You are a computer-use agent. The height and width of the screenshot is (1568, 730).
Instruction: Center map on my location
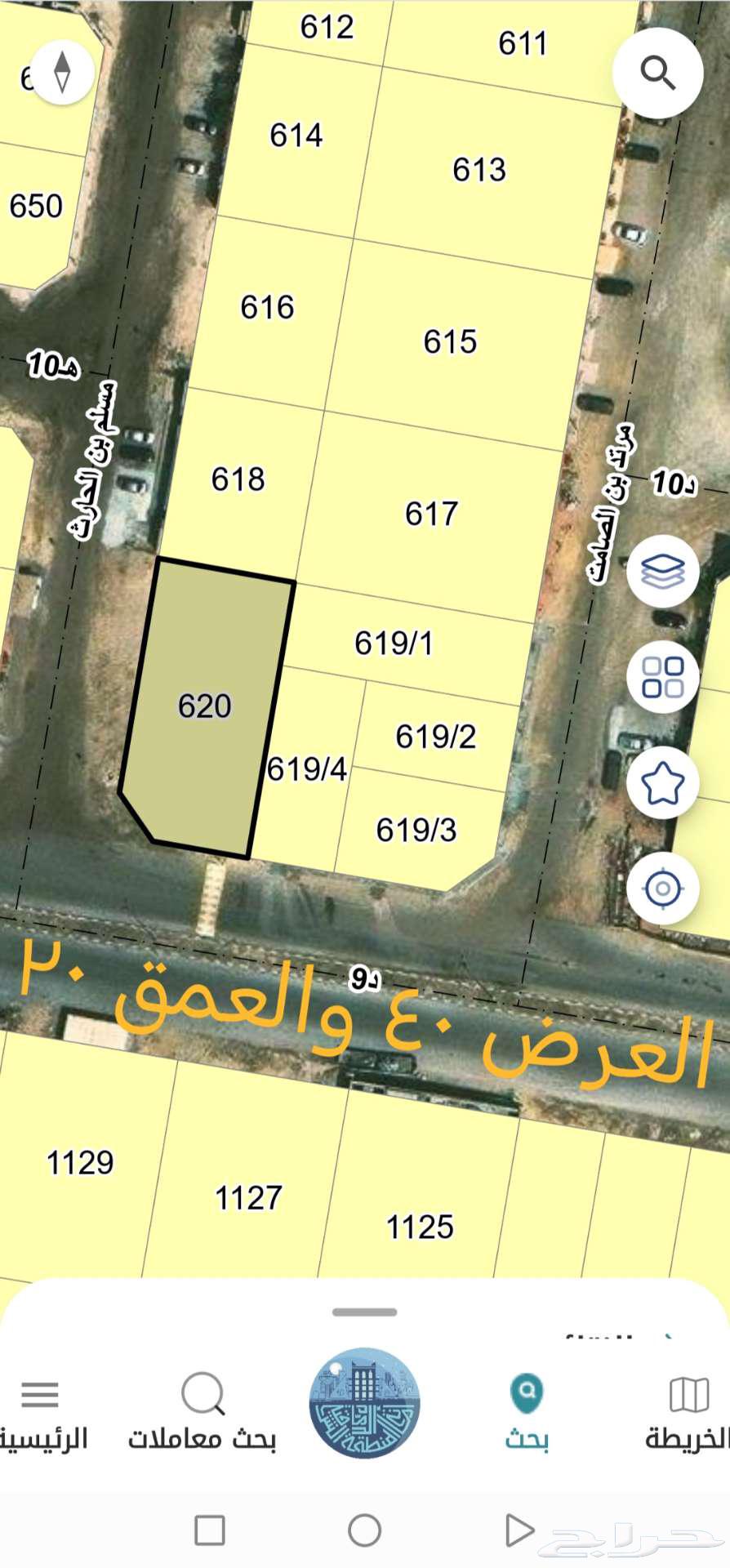662,888
